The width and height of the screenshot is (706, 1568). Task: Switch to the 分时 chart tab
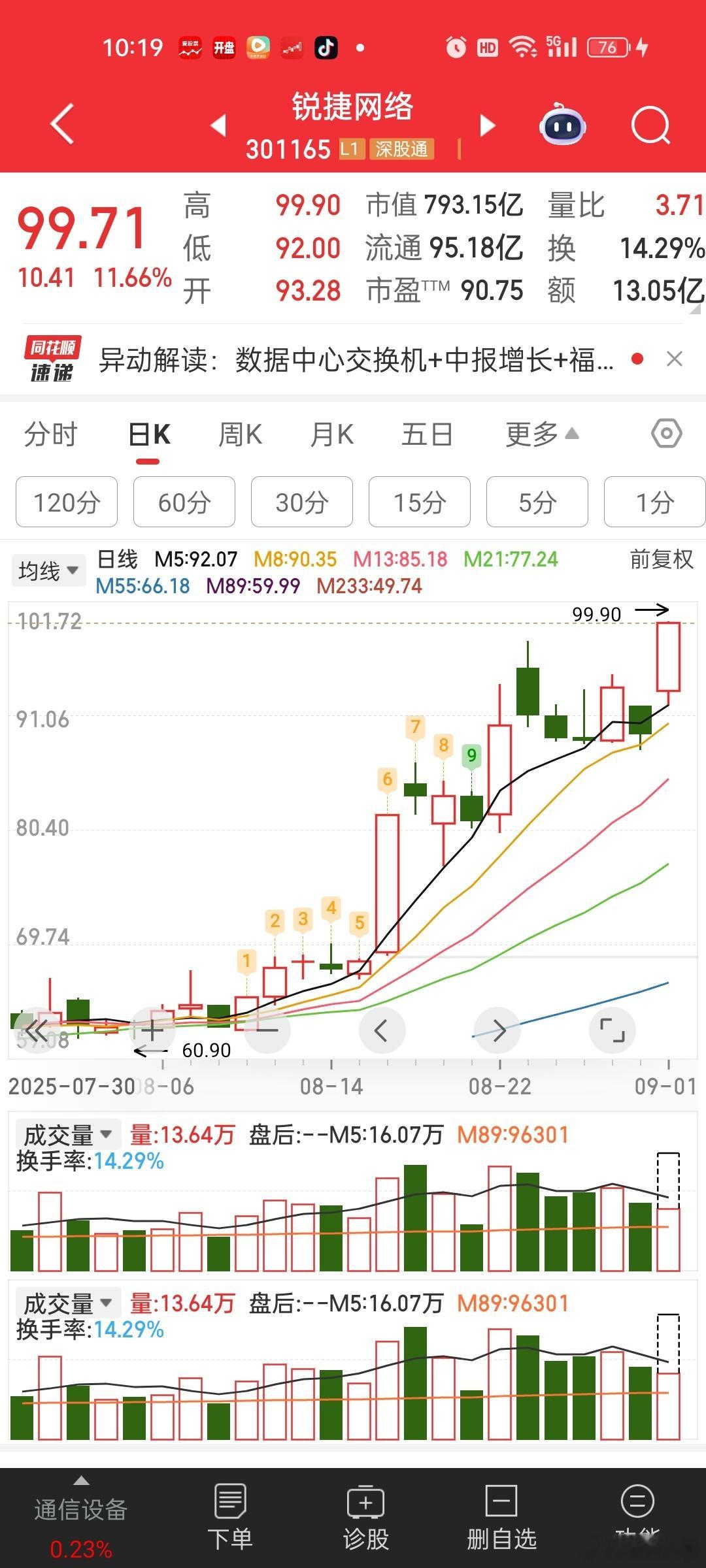(x=50, y=434)
